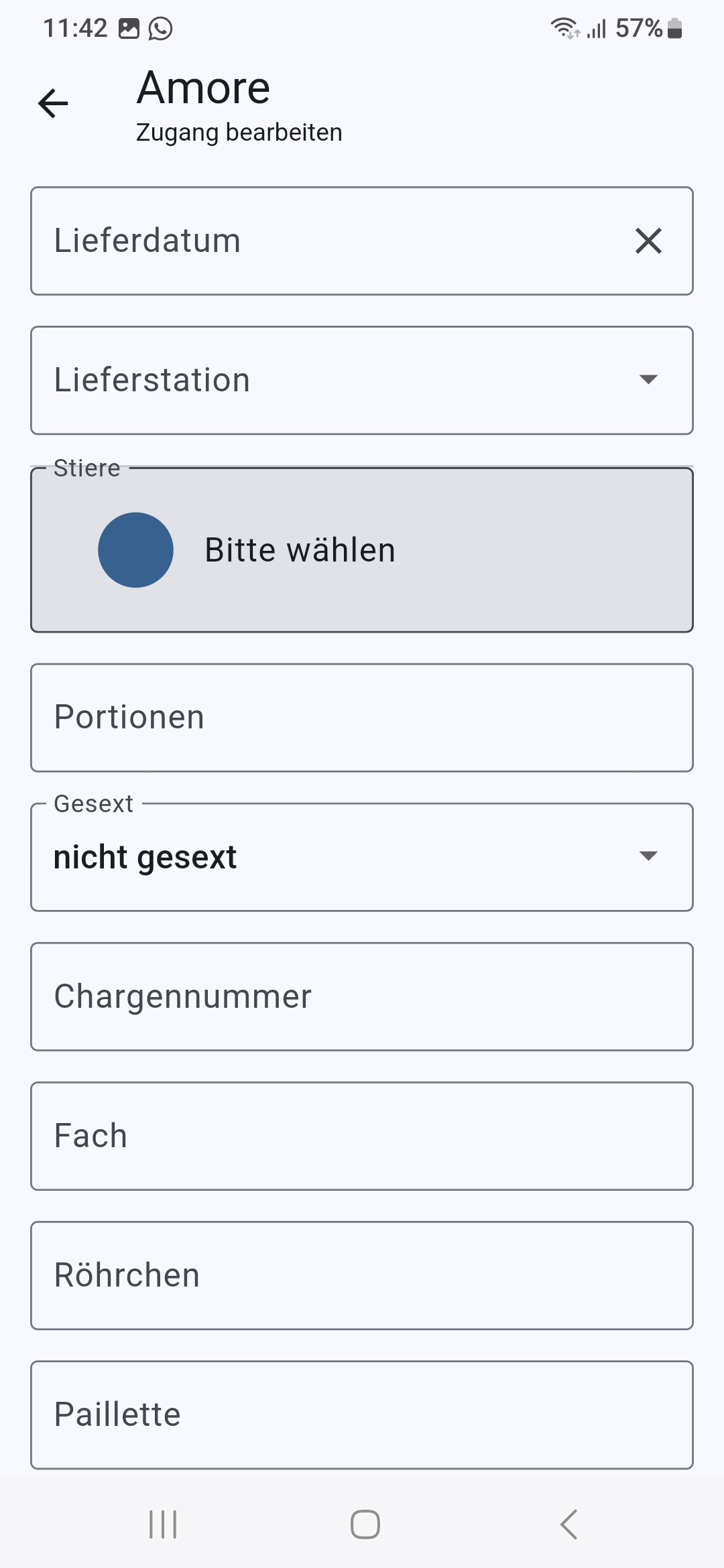The height and width of the screenshot is (1568, 724).
Task: Focus the Portionen input field
Action: tap(362, 718)
